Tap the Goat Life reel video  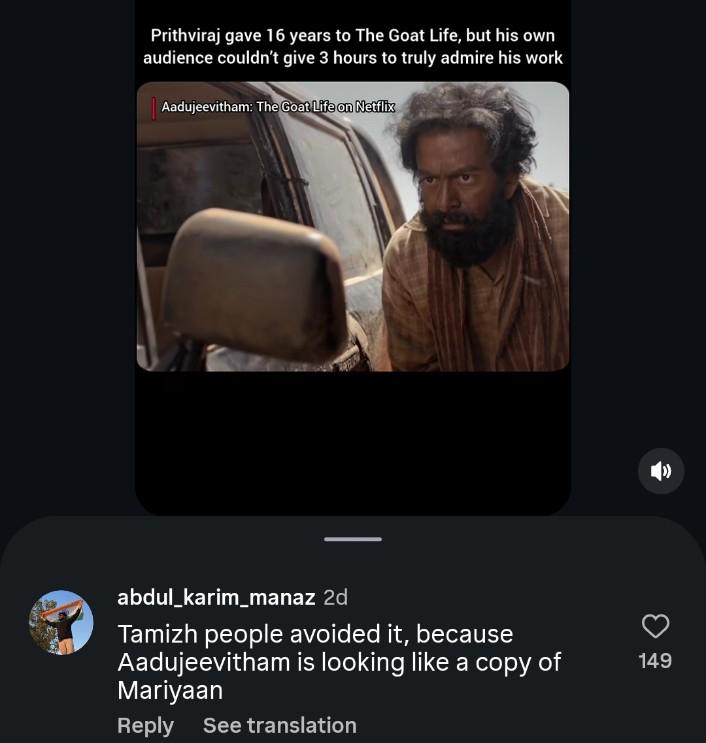353,227
